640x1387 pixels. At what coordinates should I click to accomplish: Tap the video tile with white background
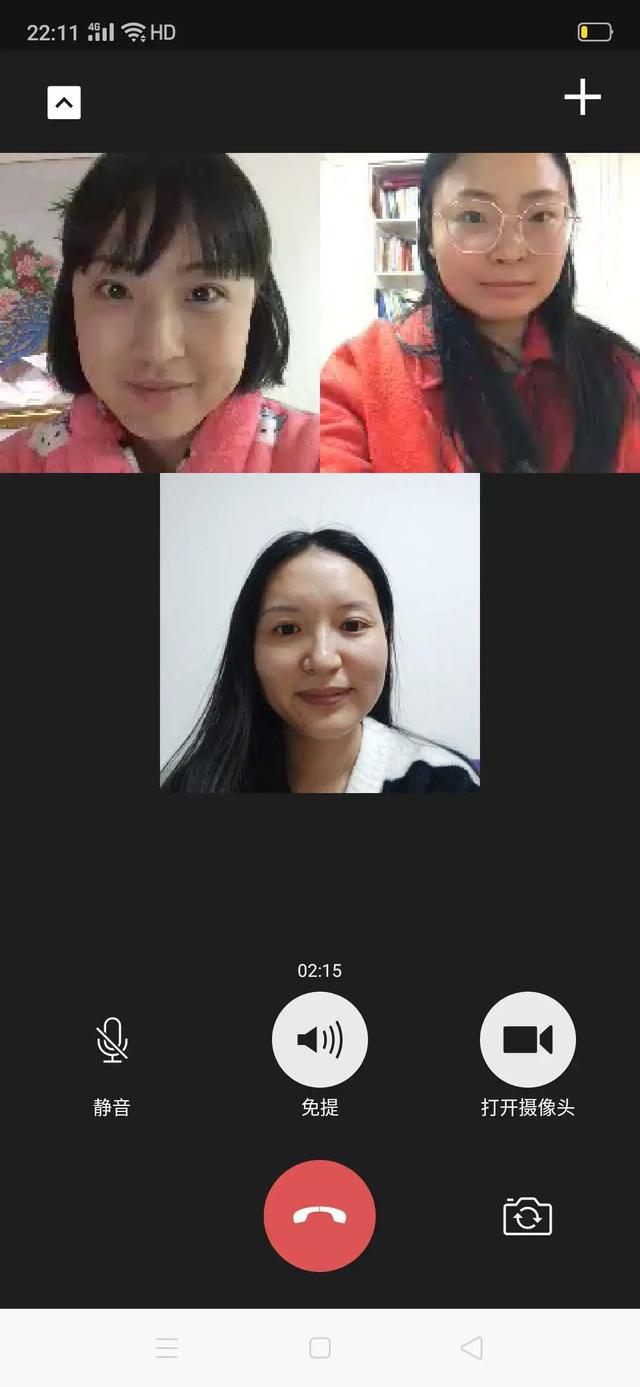[x=320, y=632]
